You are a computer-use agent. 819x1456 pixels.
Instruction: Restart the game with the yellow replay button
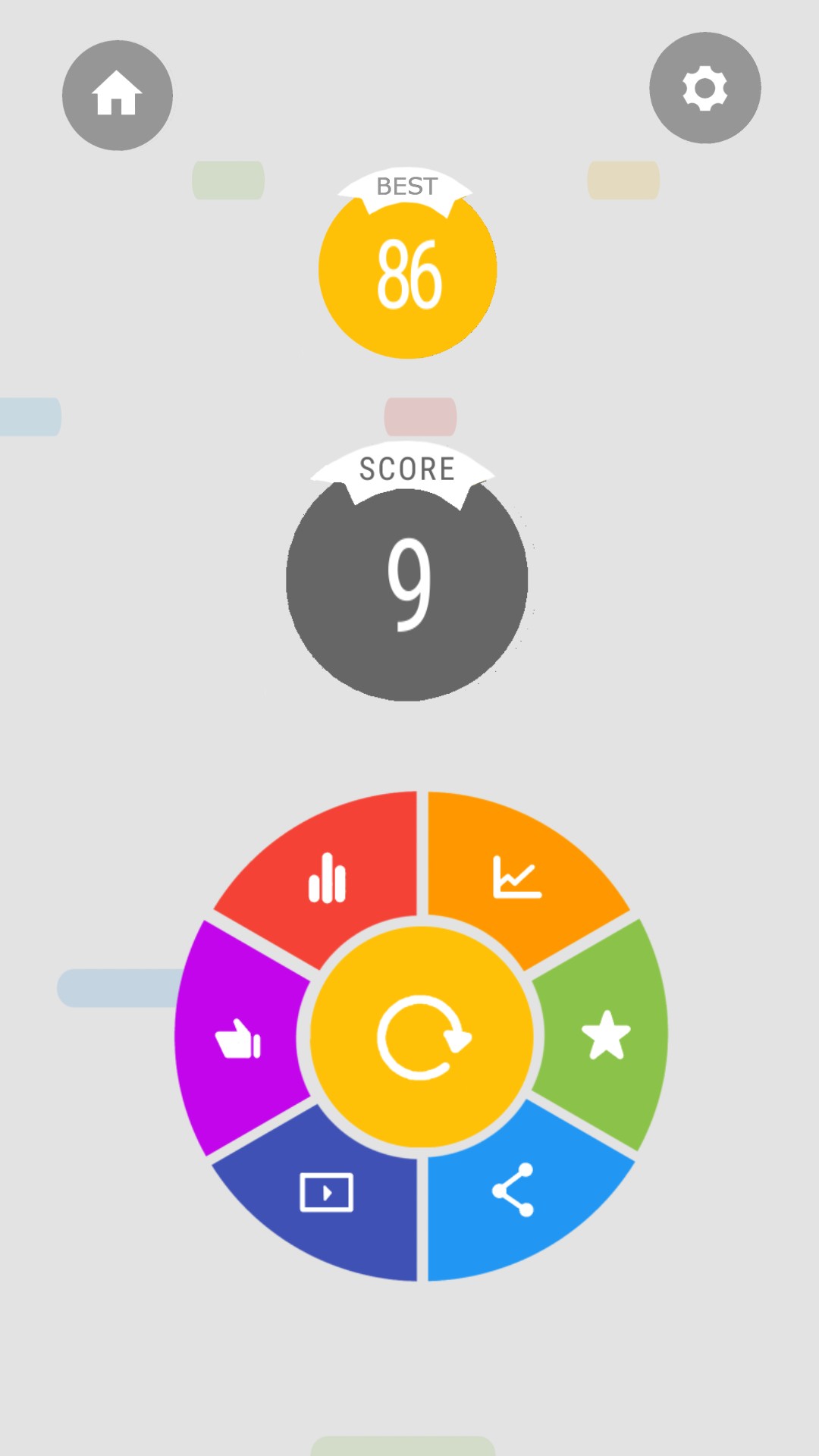point(422,1037)
